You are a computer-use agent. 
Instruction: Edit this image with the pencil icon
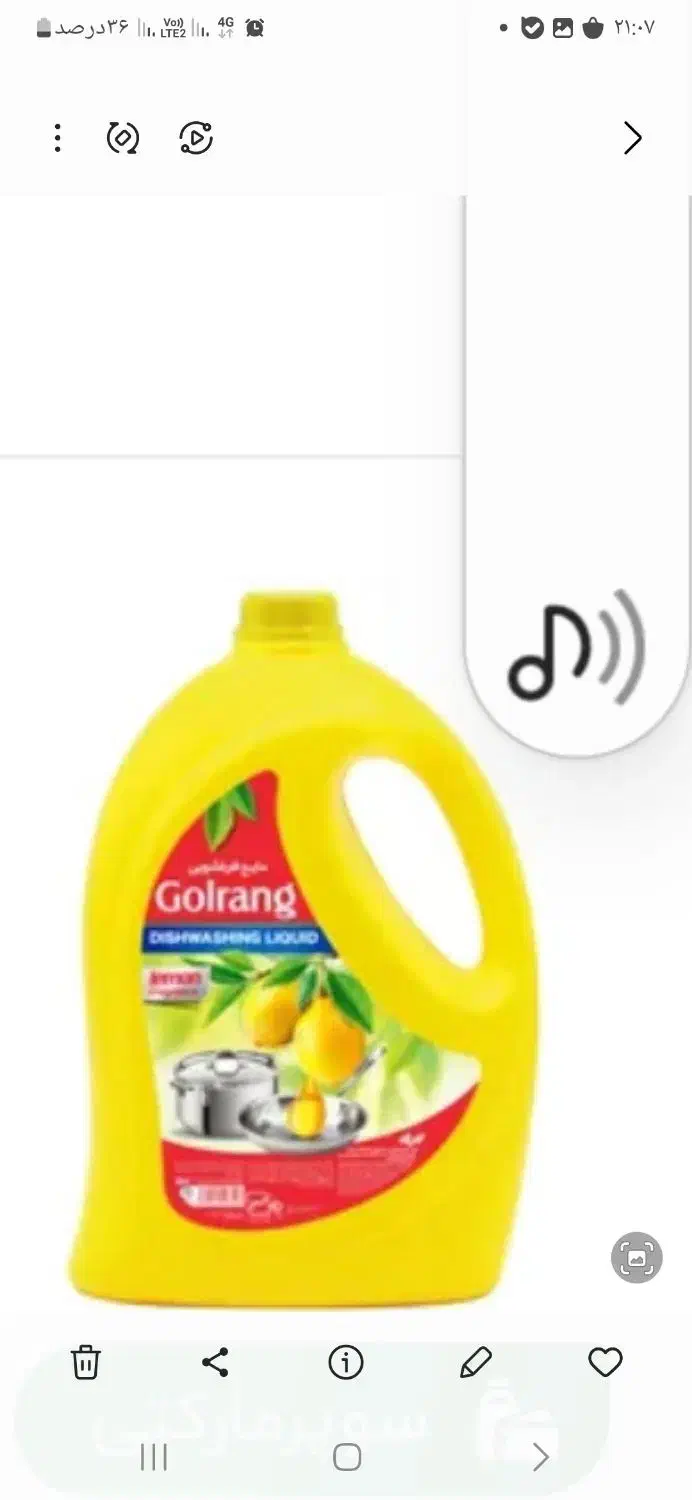(476, 1362)
